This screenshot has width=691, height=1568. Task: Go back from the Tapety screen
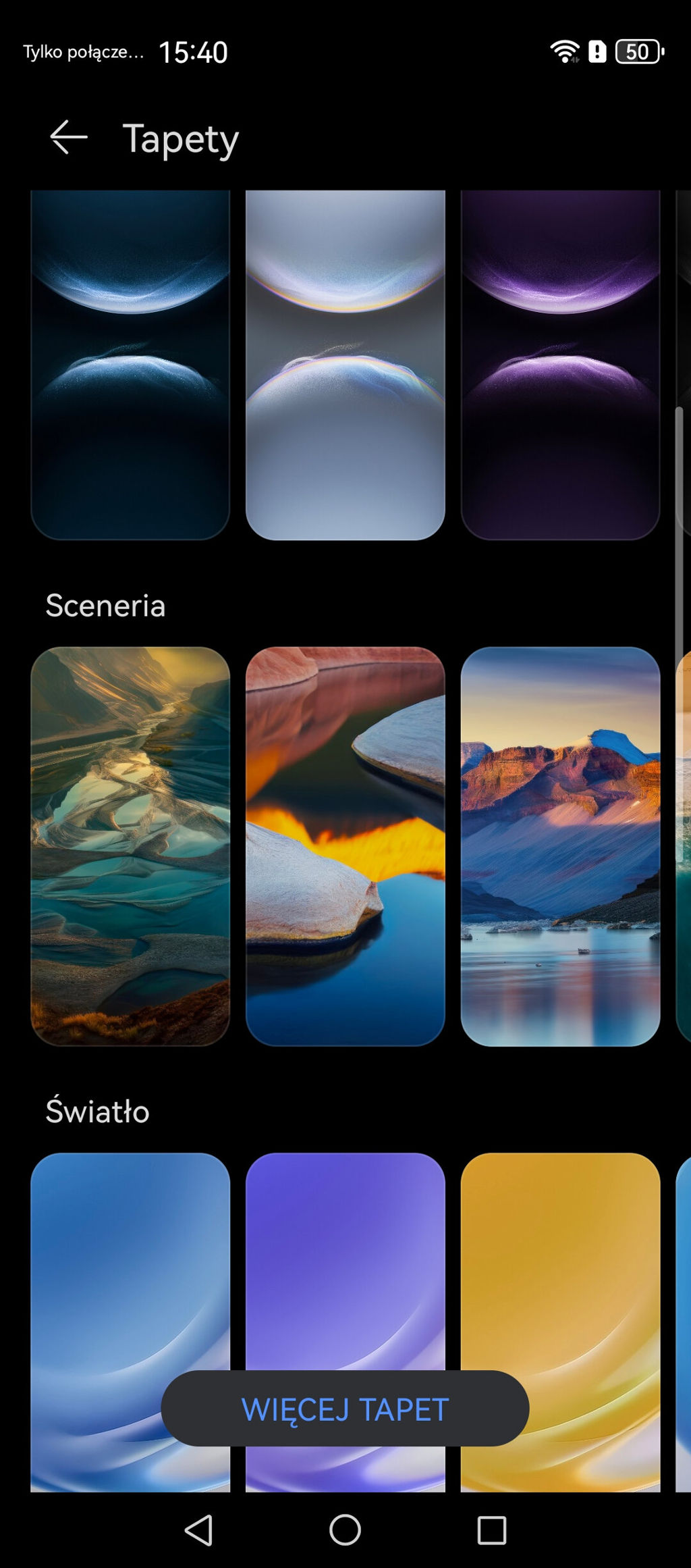tap(69, 138)
